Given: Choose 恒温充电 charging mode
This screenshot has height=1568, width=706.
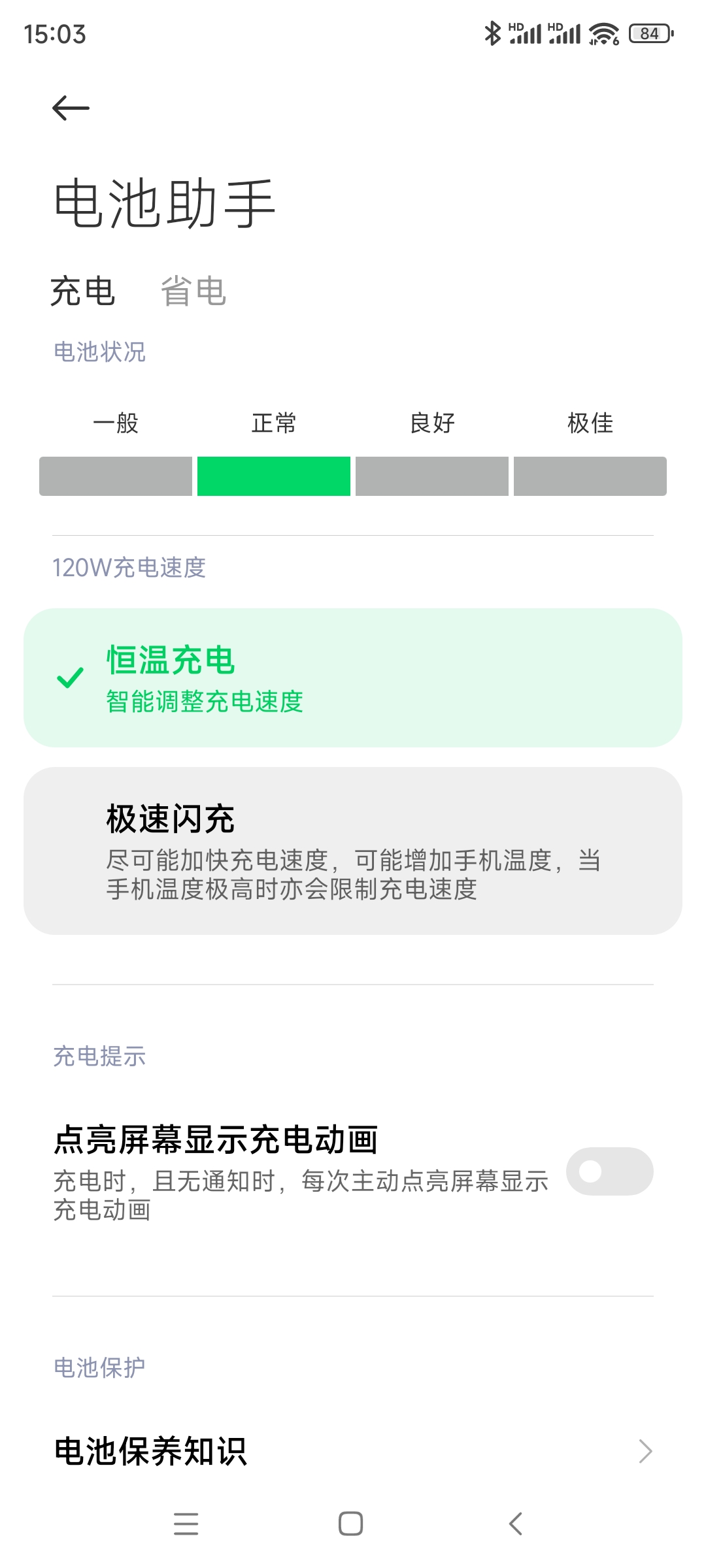Looking at the screenshot, I should [x=353, y=678].
